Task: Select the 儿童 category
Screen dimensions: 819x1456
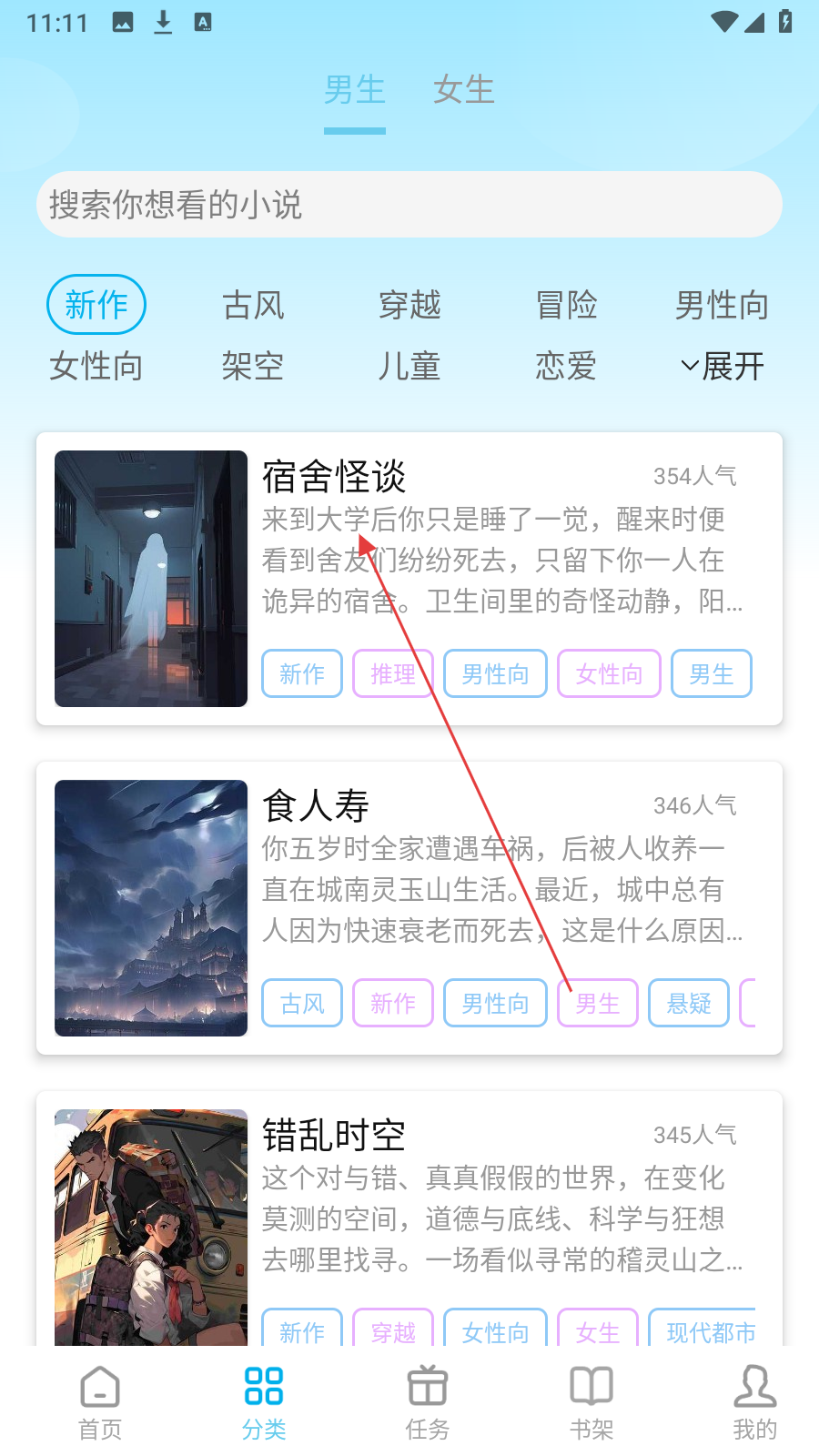Action: point(409,366)
